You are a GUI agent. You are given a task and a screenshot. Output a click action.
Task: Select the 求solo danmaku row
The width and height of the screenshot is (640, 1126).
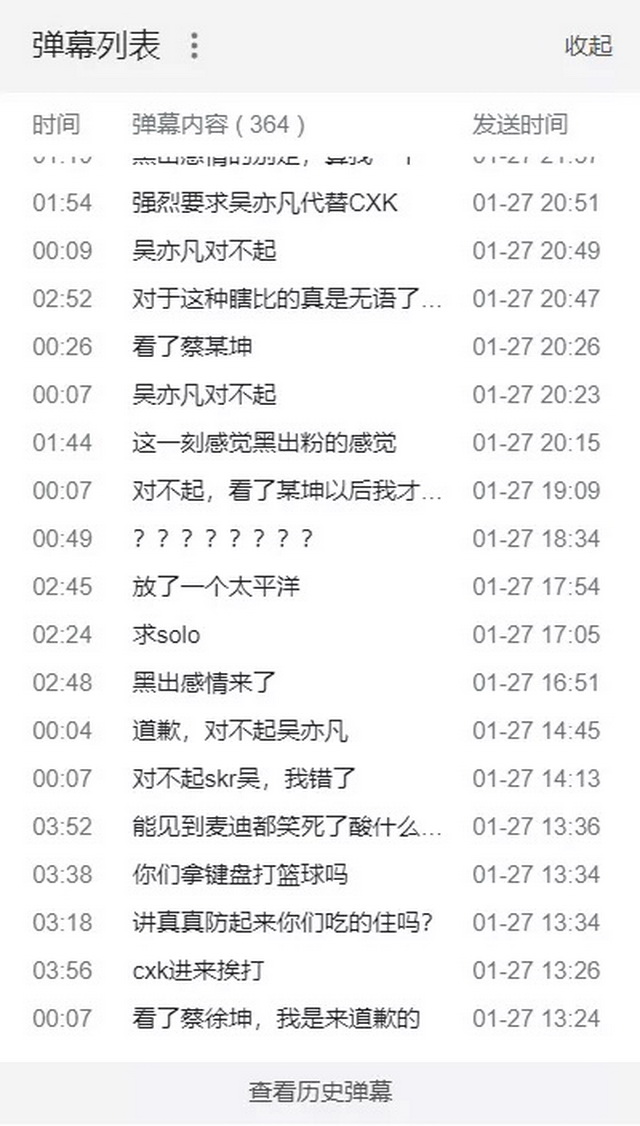[320, 635]
